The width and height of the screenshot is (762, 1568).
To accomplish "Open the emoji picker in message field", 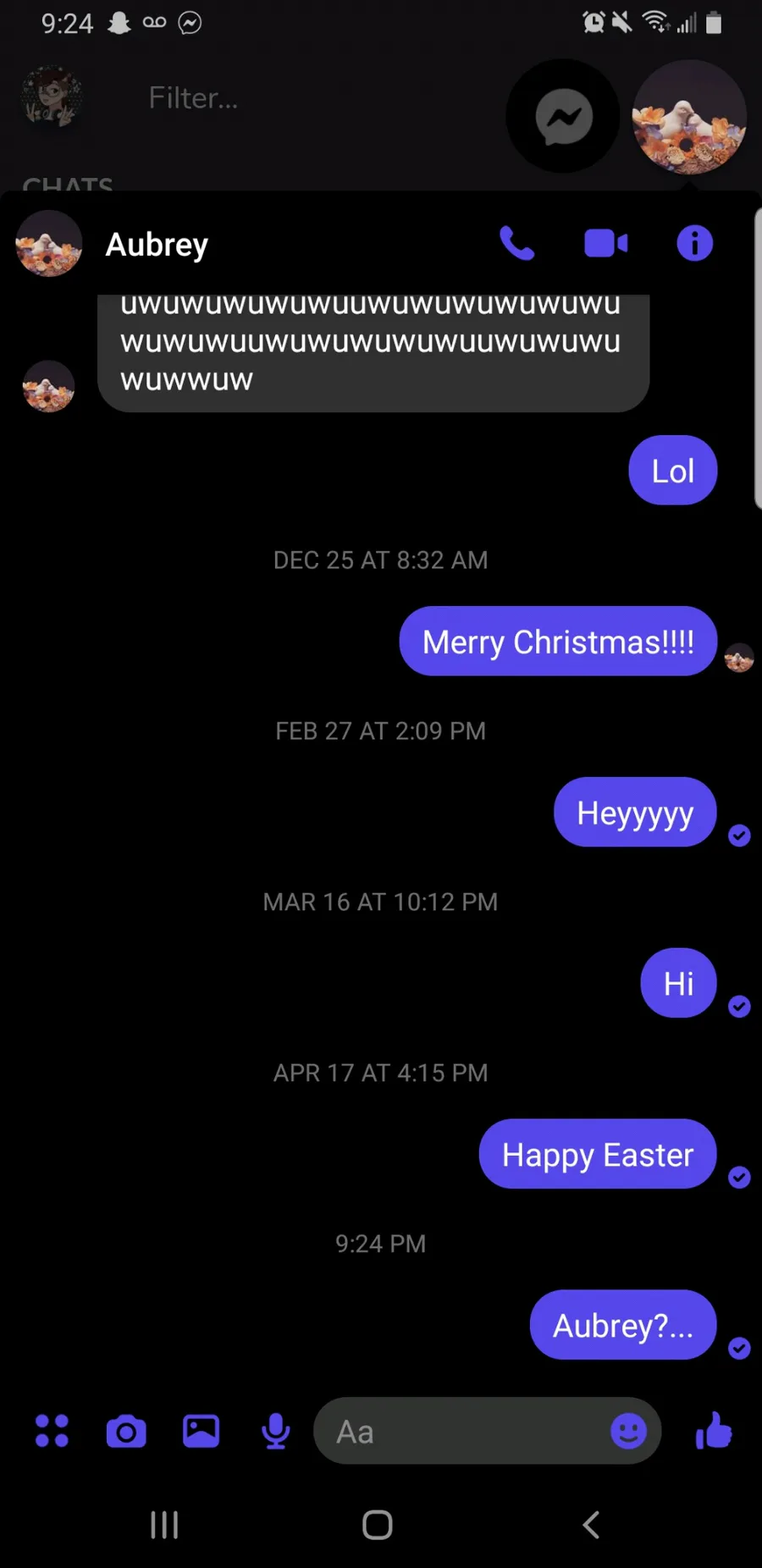I will (x=628, y=1431).
